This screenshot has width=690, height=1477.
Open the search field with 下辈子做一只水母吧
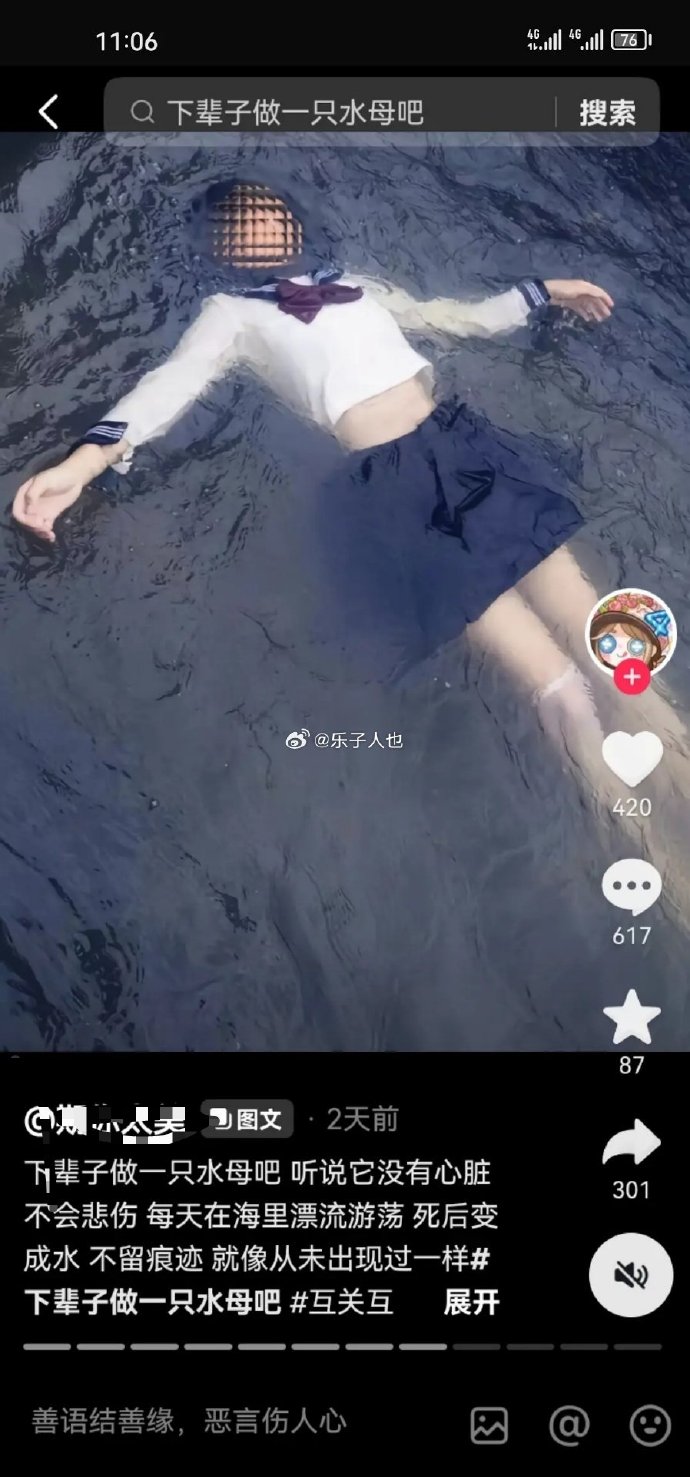(330, 112)
